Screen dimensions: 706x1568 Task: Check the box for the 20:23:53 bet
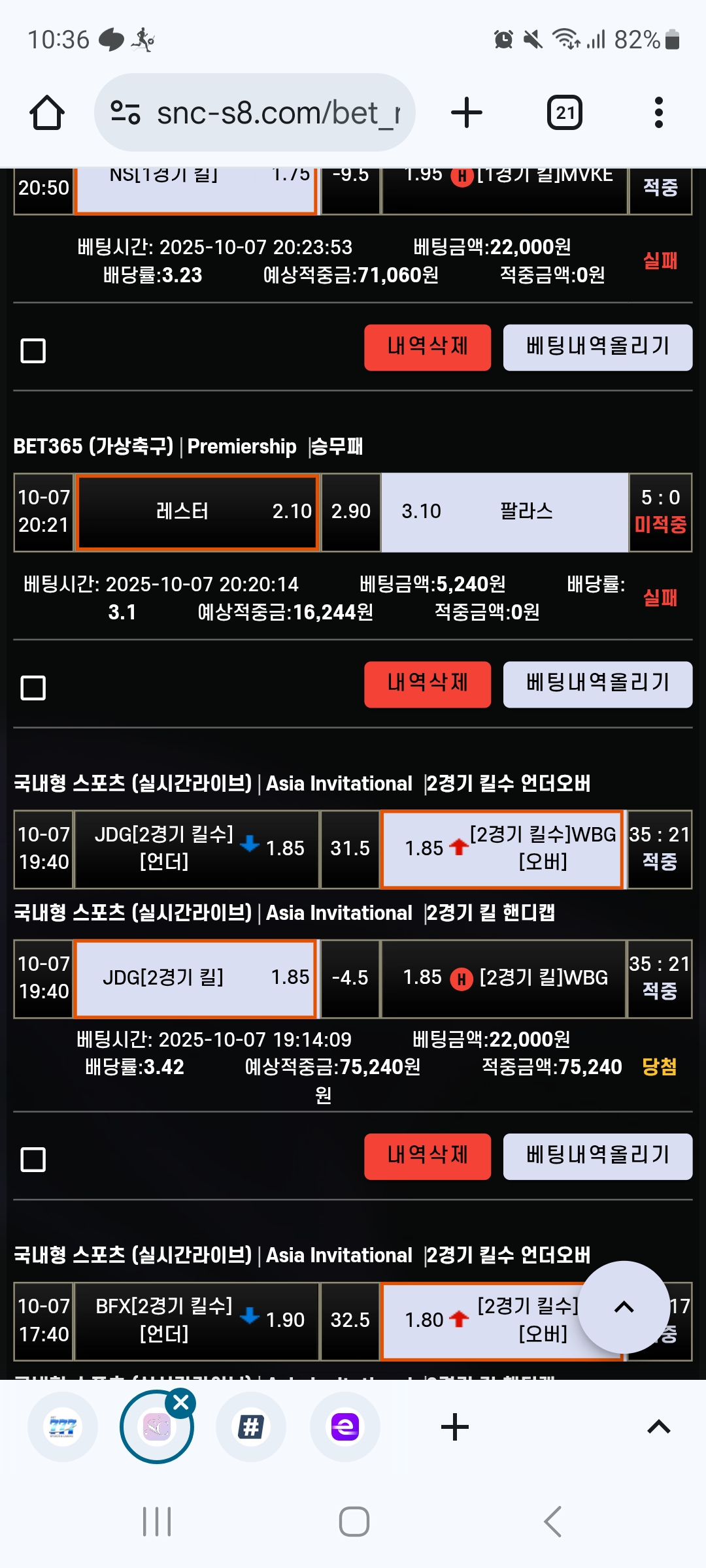(x=33, y=350)
